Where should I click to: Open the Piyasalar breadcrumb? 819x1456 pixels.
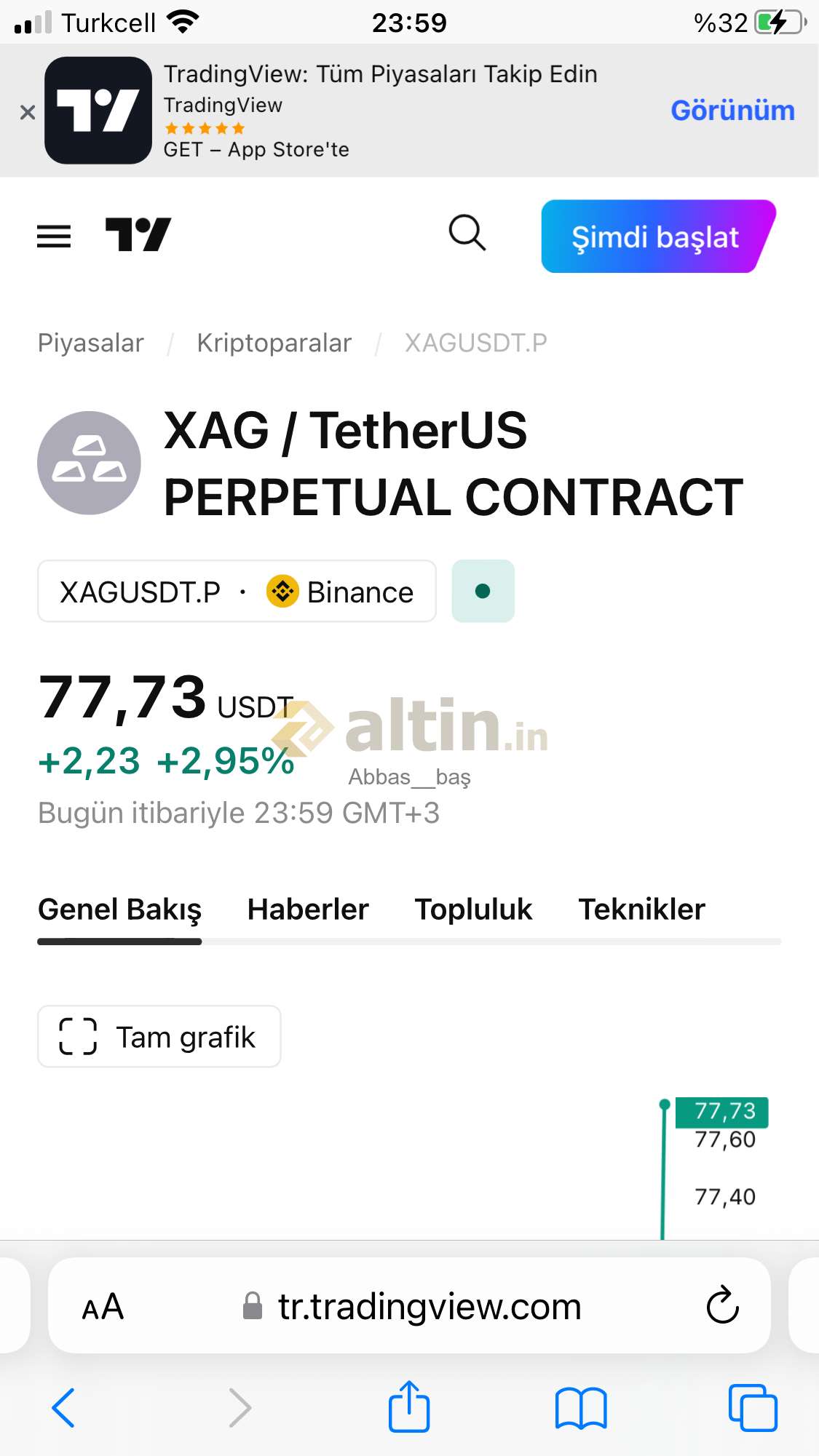[x=91, y=343]
